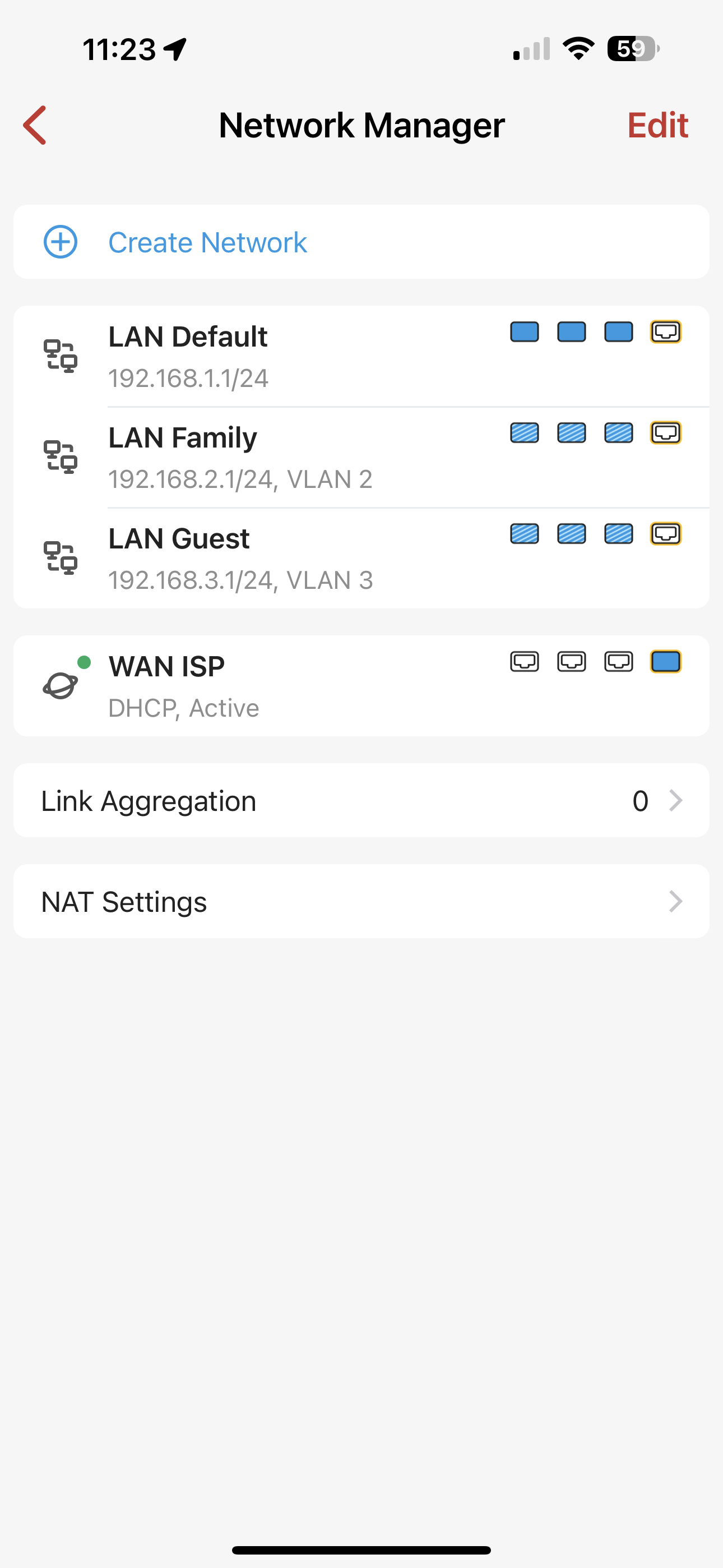Open the LAN Family network

304,457
